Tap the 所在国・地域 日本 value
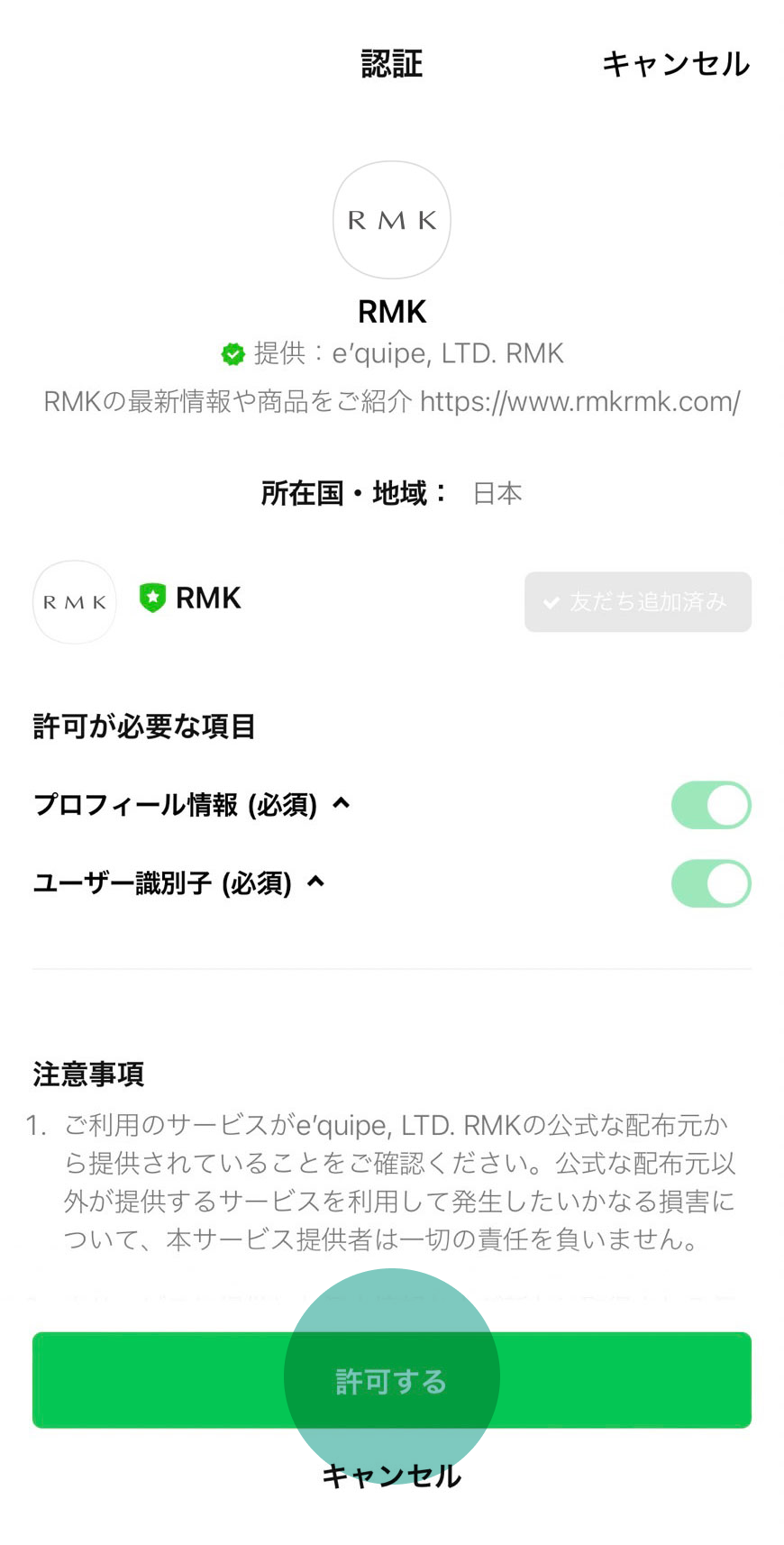 tap(497, 492)
